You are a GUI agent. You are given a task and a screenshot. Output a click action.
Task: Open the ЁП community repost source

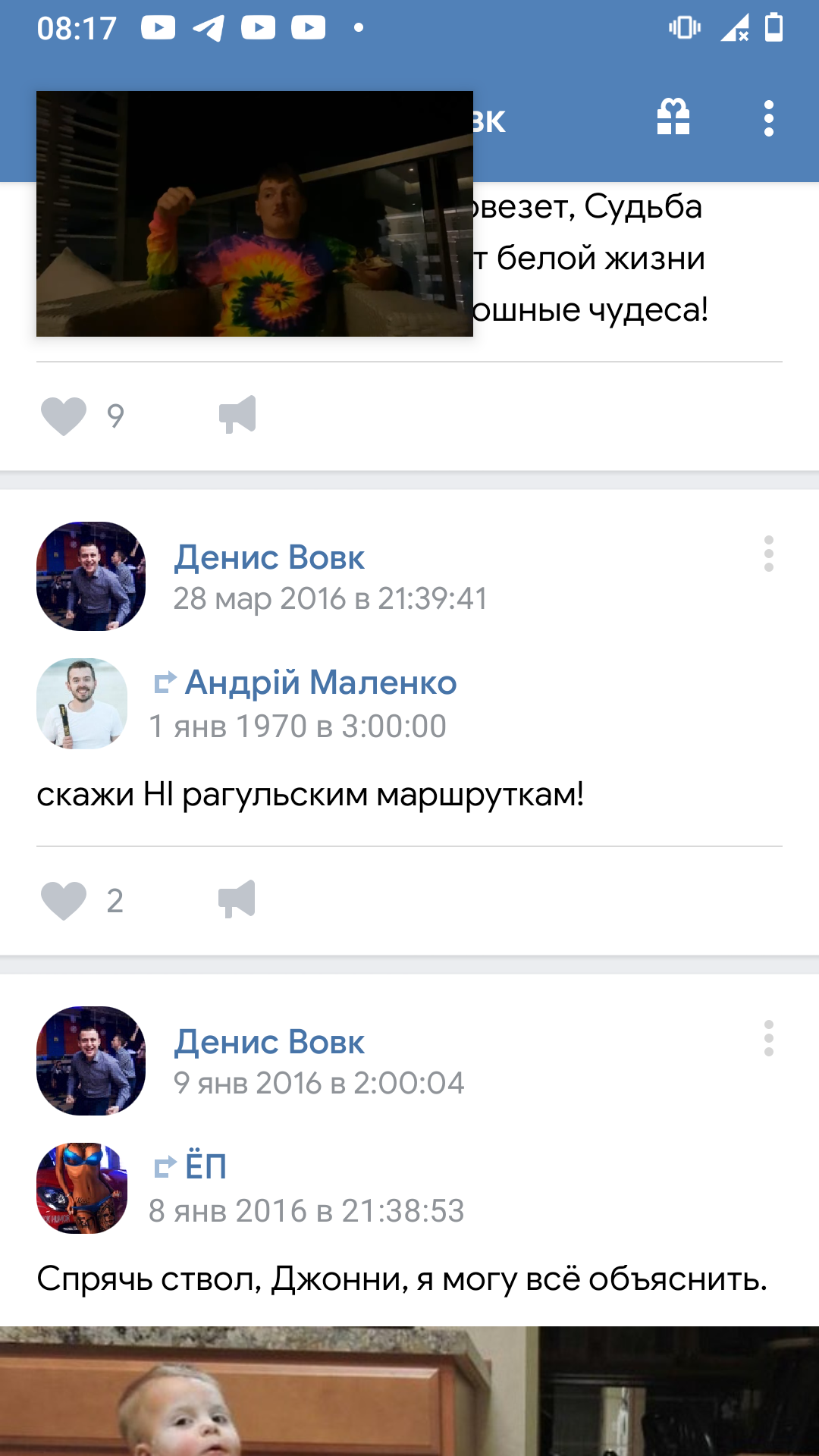click(x=206, y=1166)
